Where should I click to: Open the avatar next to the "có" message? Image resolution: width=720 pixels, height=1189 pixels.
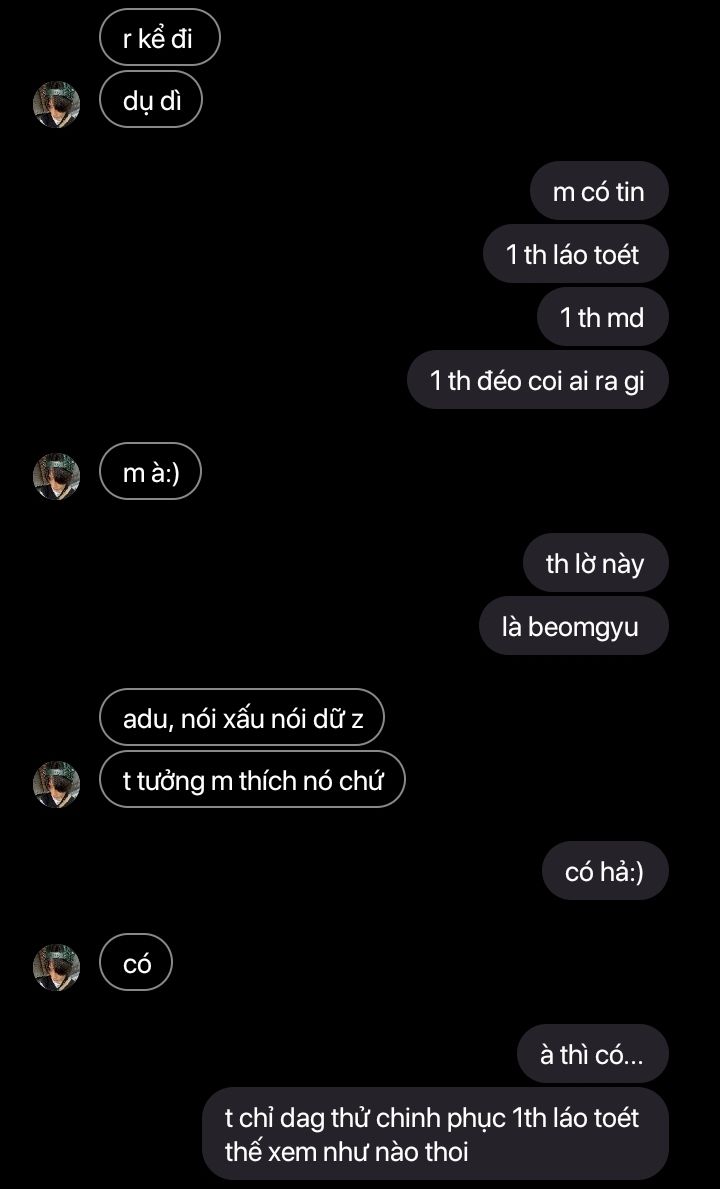point(57,967)
